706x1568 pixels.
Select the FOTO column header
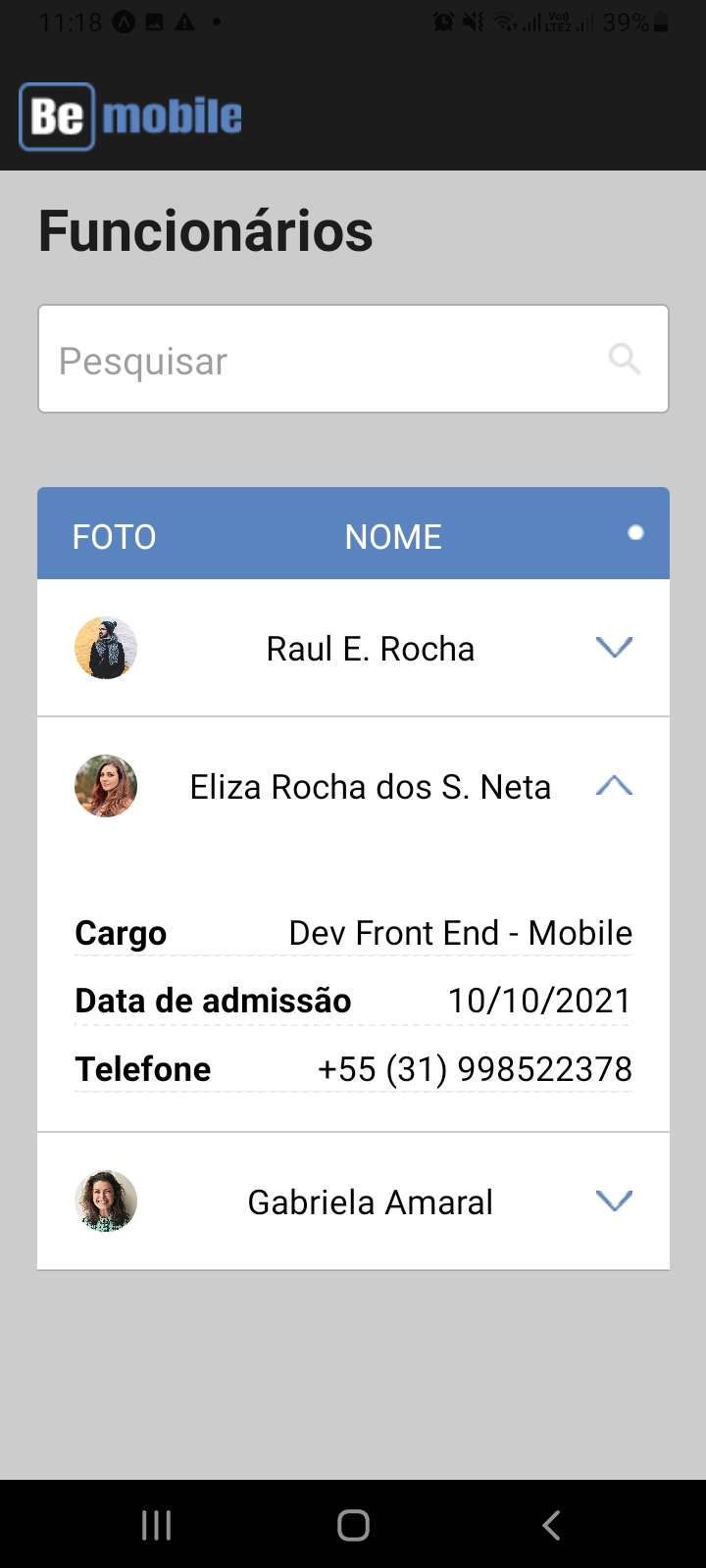point(114,535)
